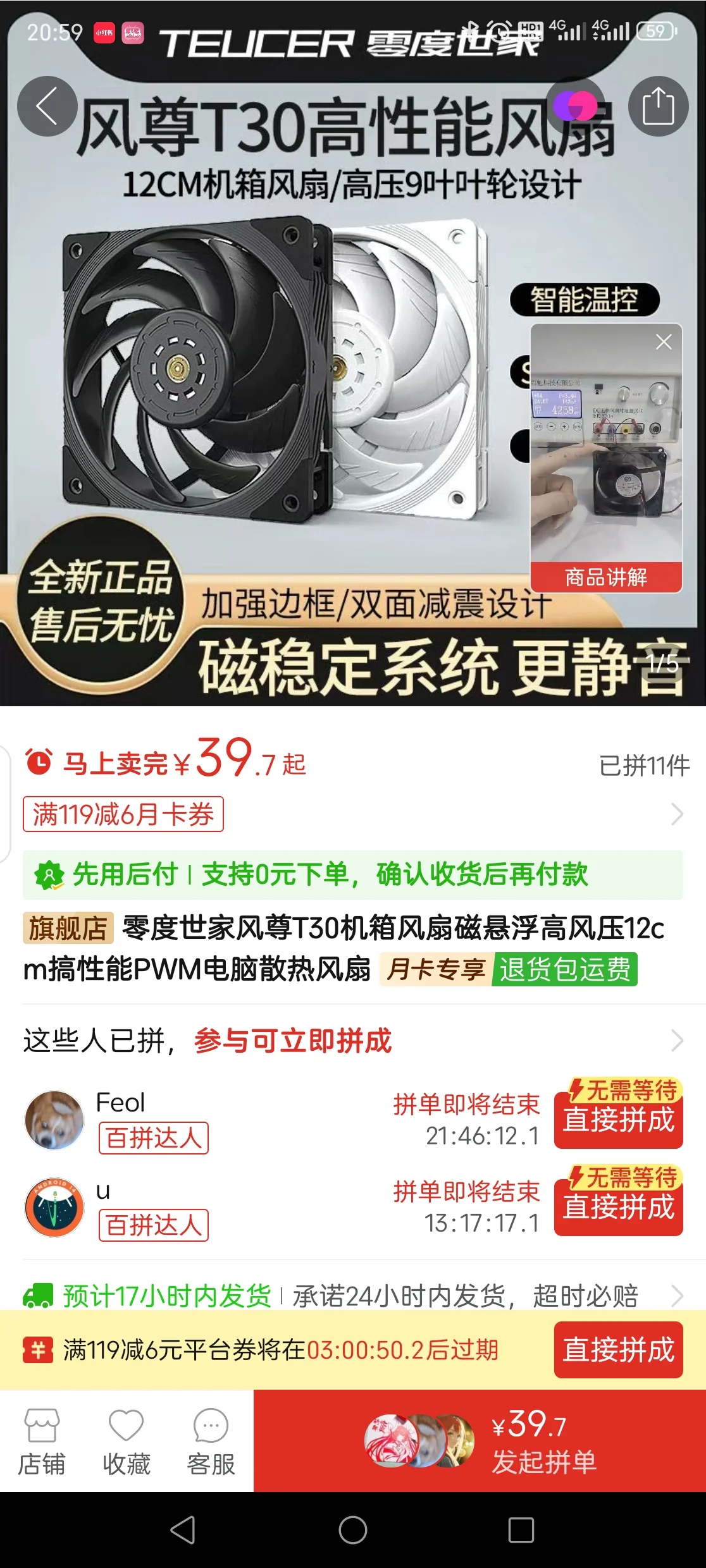Tap 直接拼成 in the coupon expiry banner
Viewport: 706px width, 1568px height.
pyautogui.click(x=618, y=1350)
